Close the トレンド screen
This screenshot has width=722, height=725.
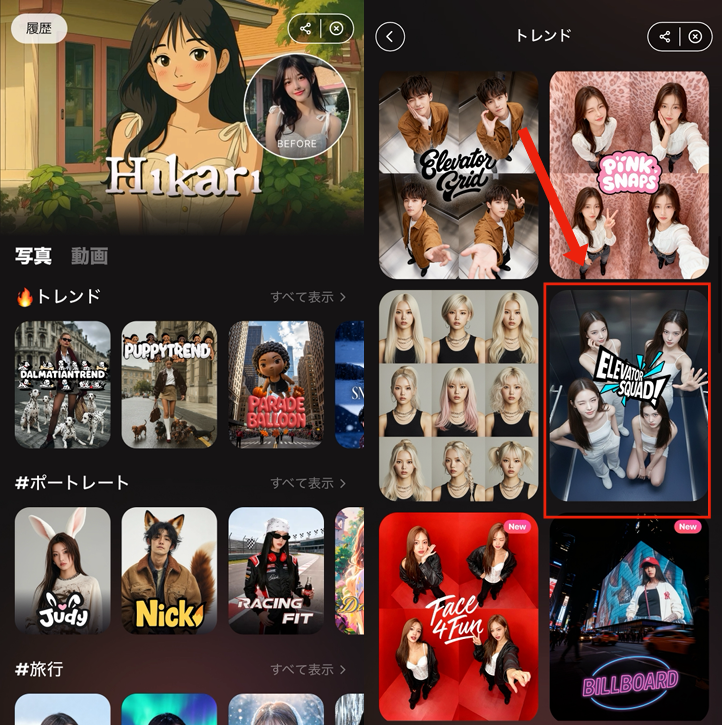click(694, 37)
